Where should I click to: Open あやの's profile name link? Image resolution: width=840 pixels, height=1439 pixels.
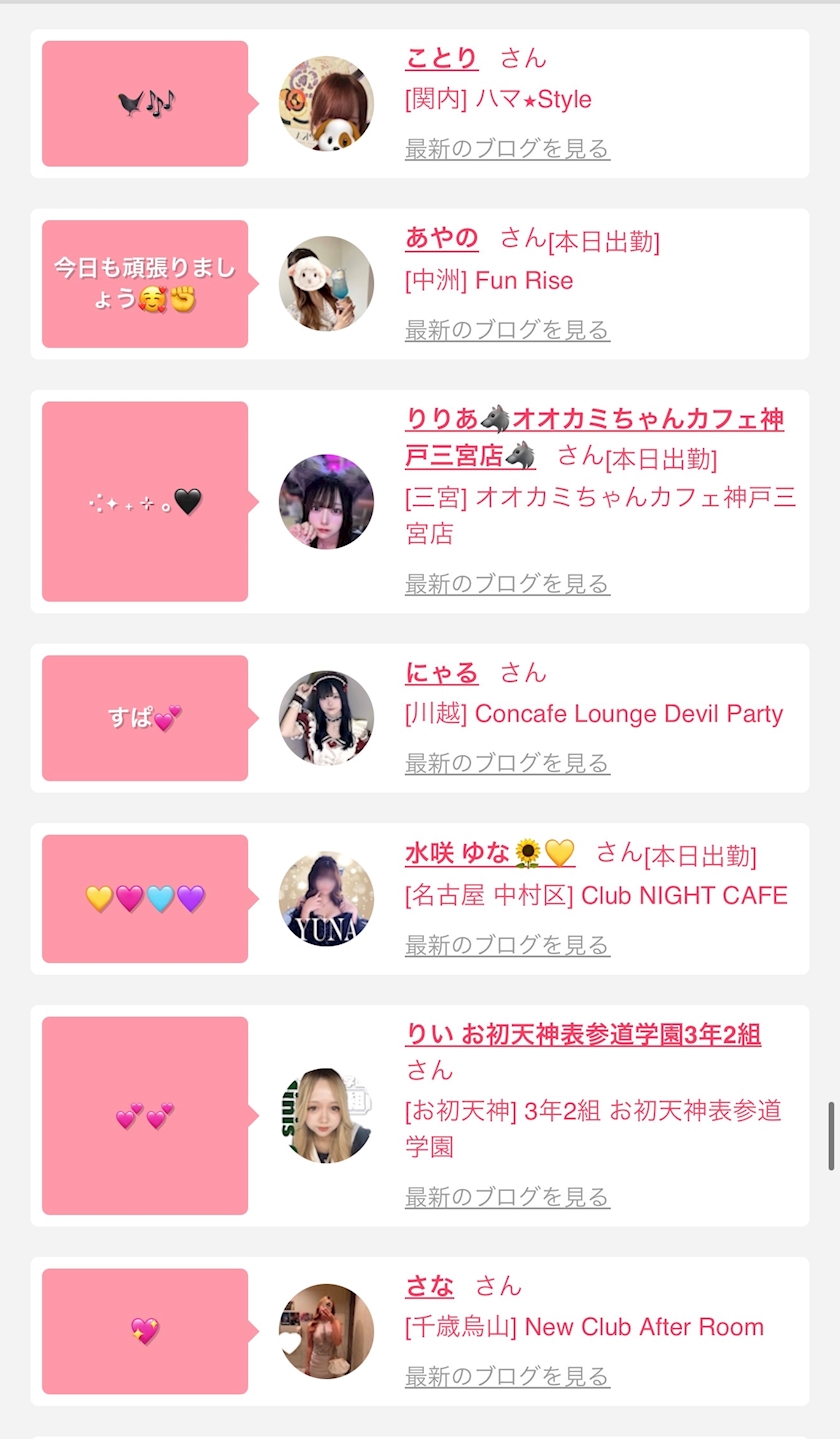[x=441, y=238]
